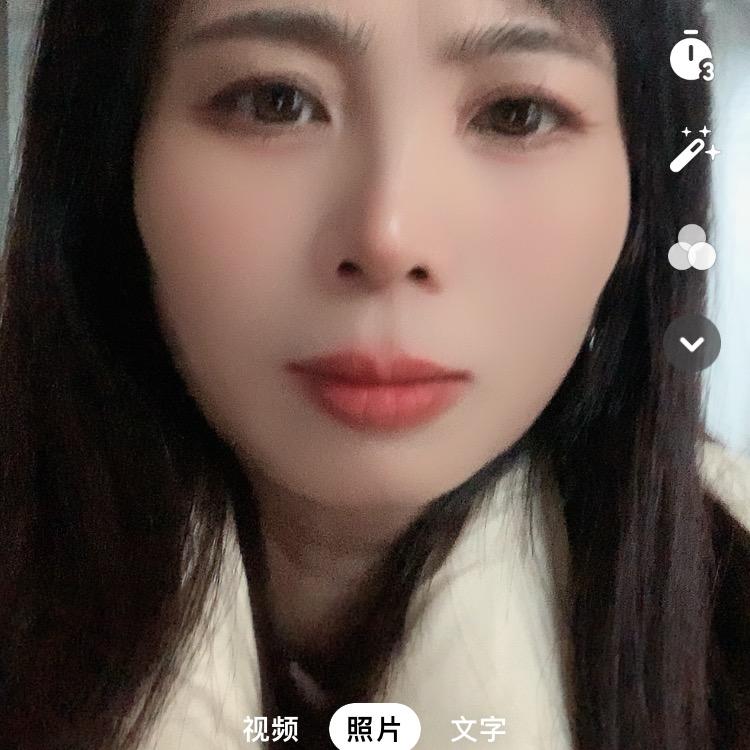Open the 3-second countdown timer
This screenshot has height=750, width=750.
pos(692,56)
